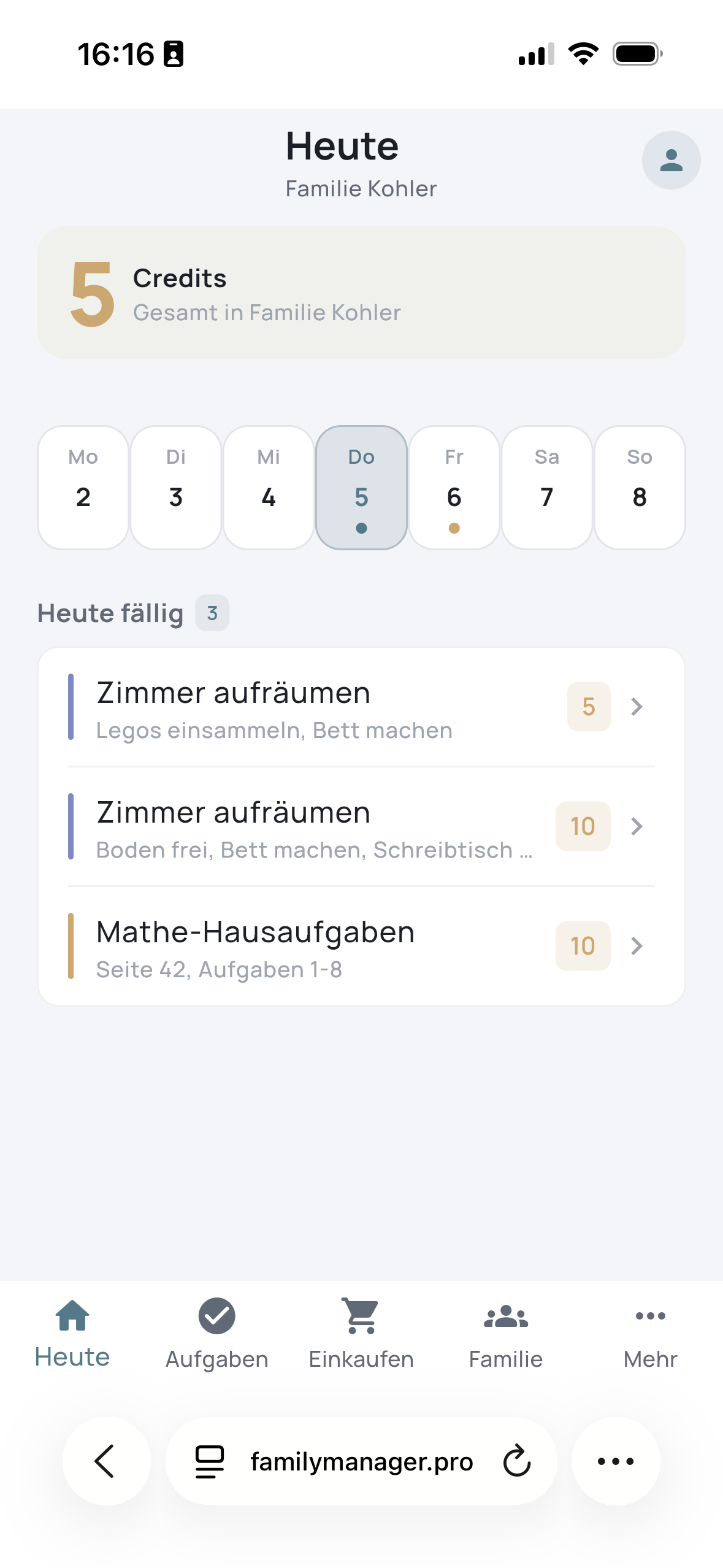Image resolution: width=723 pixels, height=1568 pixels.
Task: Open the reader view icon in the address bar
Action: click(x=208, y=1461)
